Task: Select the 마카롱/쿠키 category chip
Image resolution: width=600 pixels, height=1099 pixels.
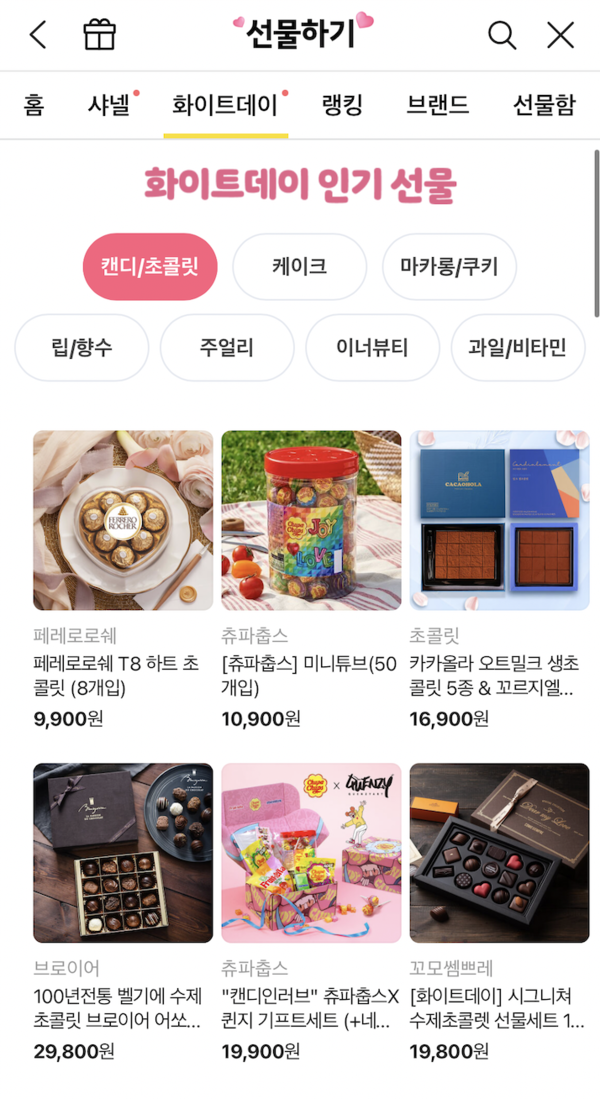Action: [x=449, y=267]
